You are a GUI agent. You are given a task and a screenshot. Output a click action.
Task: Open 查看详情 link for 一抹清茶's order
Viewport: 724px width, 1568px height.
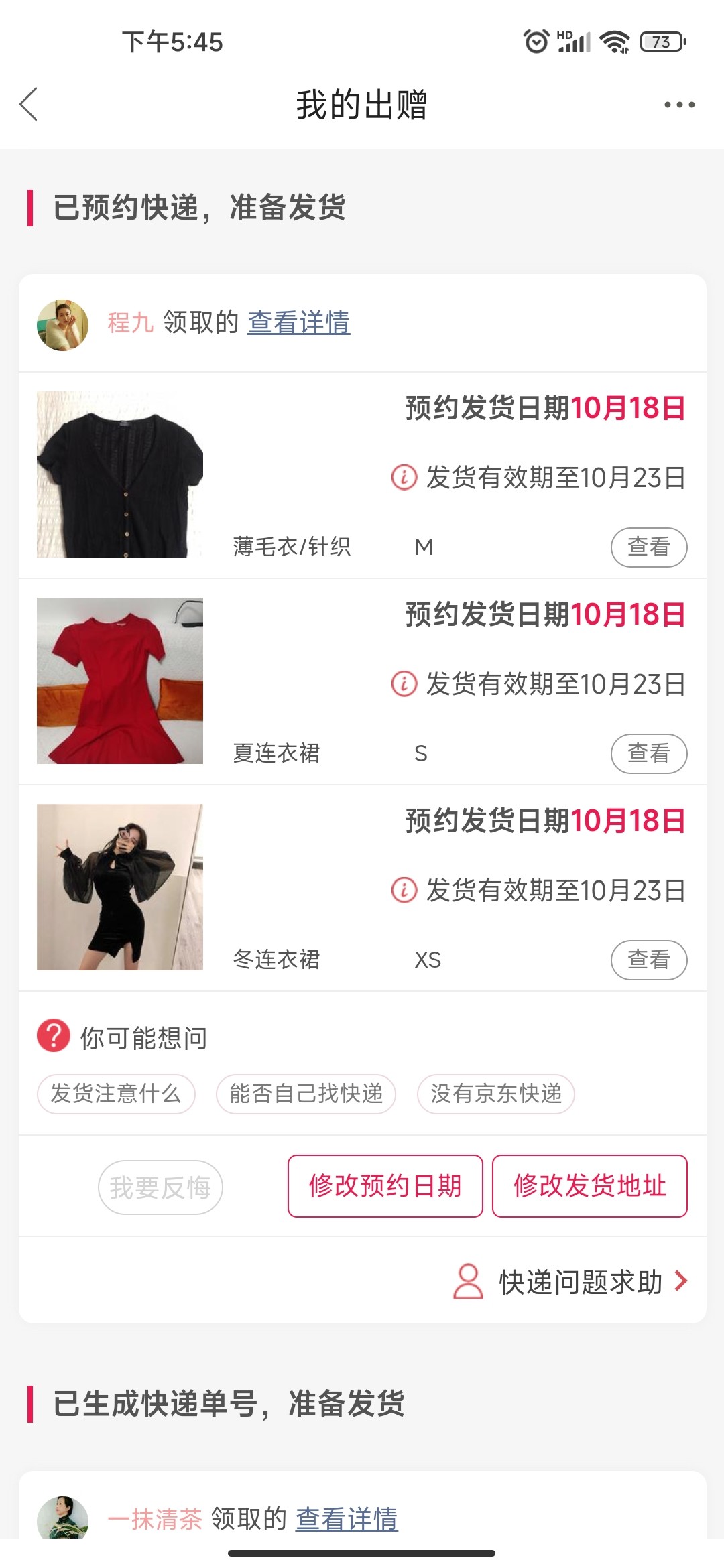pos(347,1519)
